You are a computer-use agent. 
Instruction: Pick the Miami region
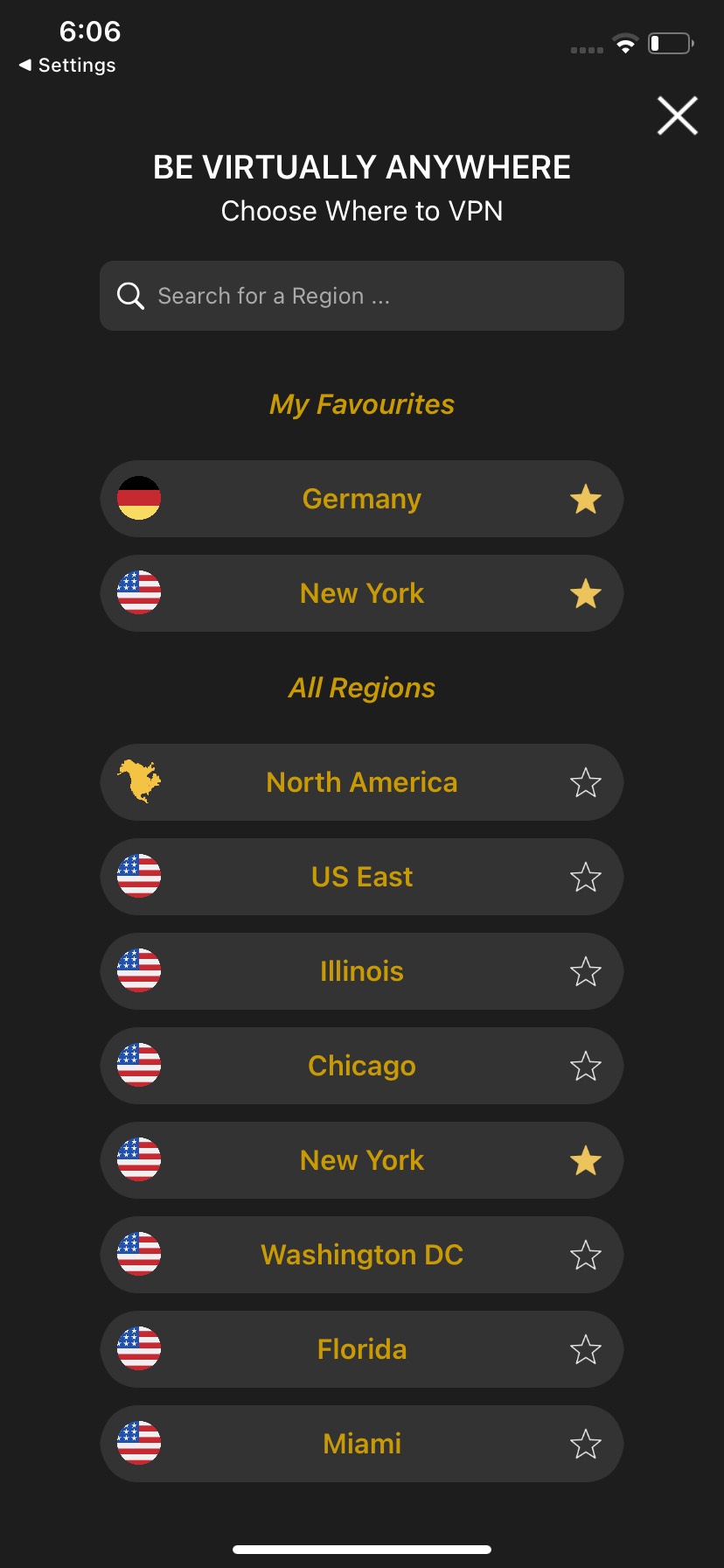pyautogui.click(x=362, y=1444)
